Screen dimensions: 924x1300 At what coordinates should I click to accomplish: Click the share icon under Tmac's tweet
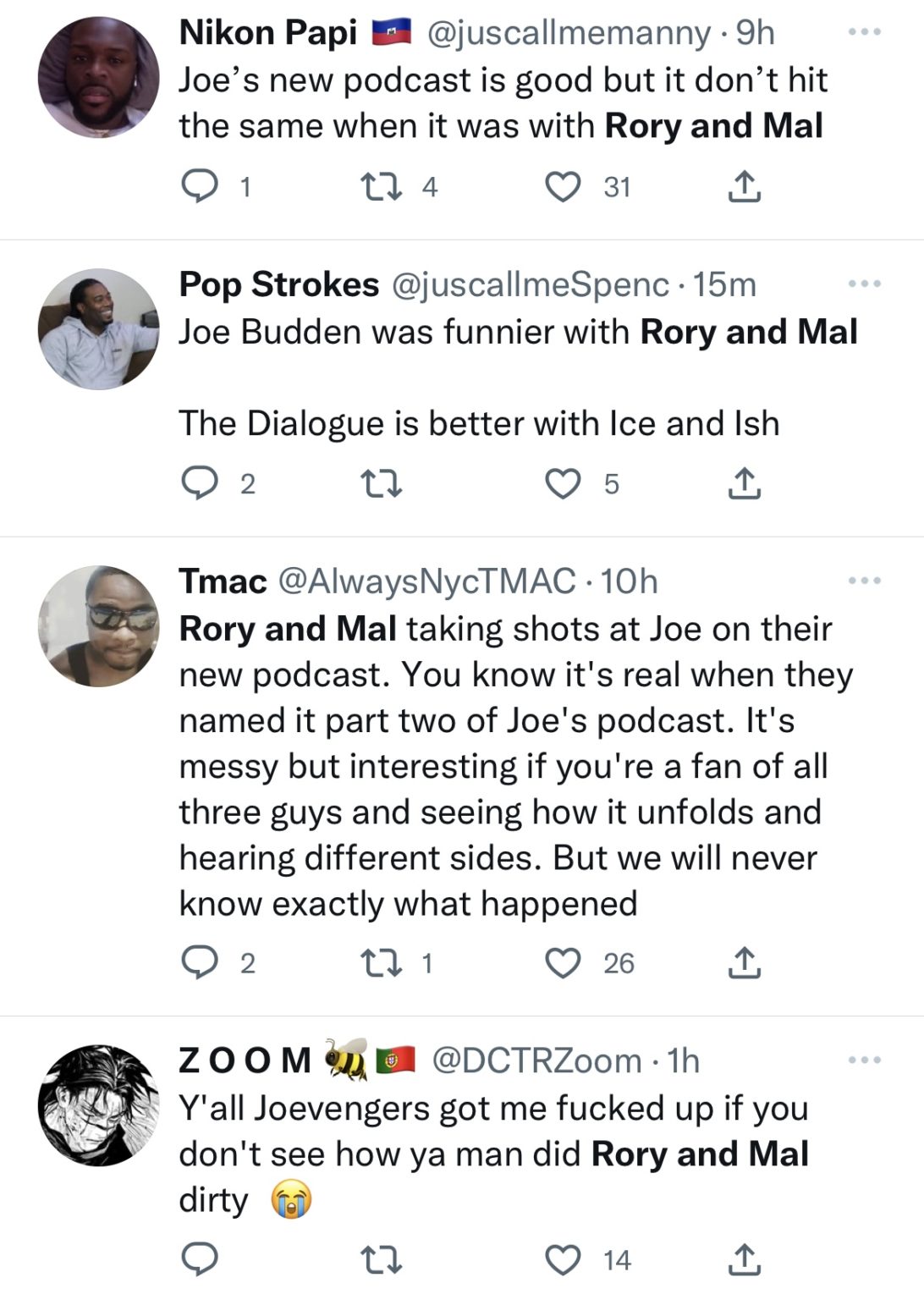click(745, 961)
